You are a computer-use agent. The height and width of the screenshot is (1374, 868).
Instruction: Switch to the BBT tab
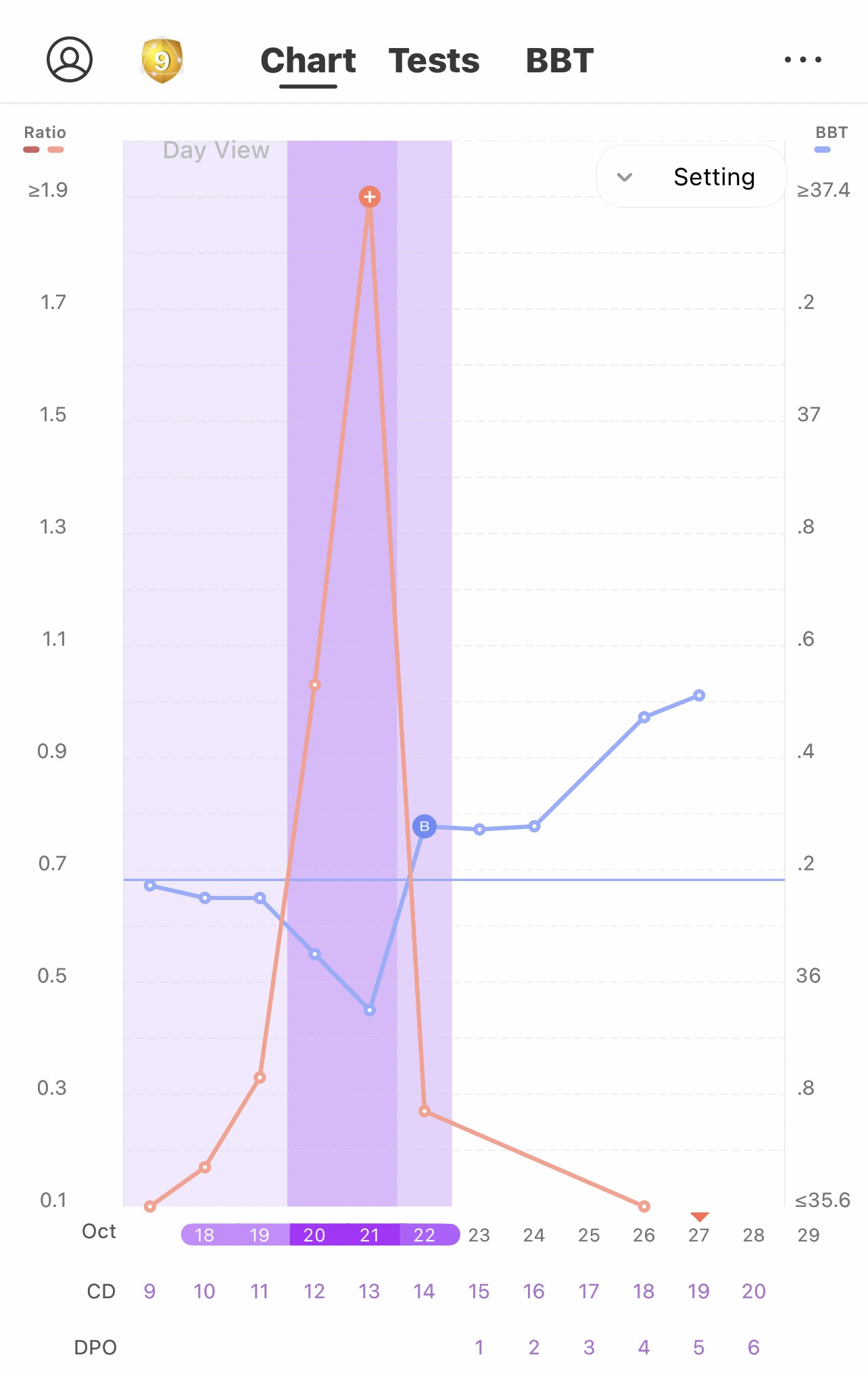coord(560,61)
